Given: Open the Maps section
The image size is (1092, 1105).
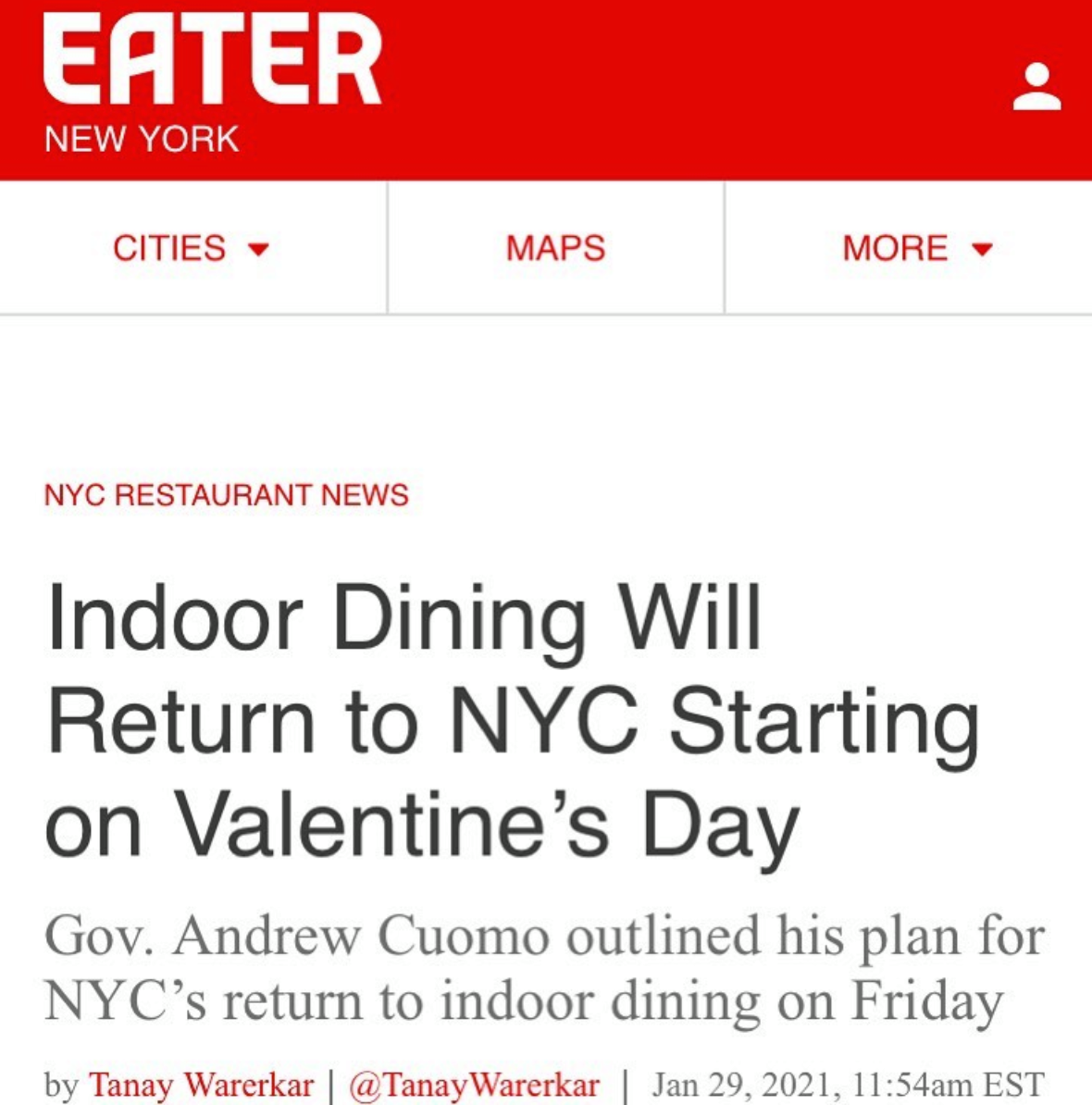Looking at the screenshot, I should (555, 248).
